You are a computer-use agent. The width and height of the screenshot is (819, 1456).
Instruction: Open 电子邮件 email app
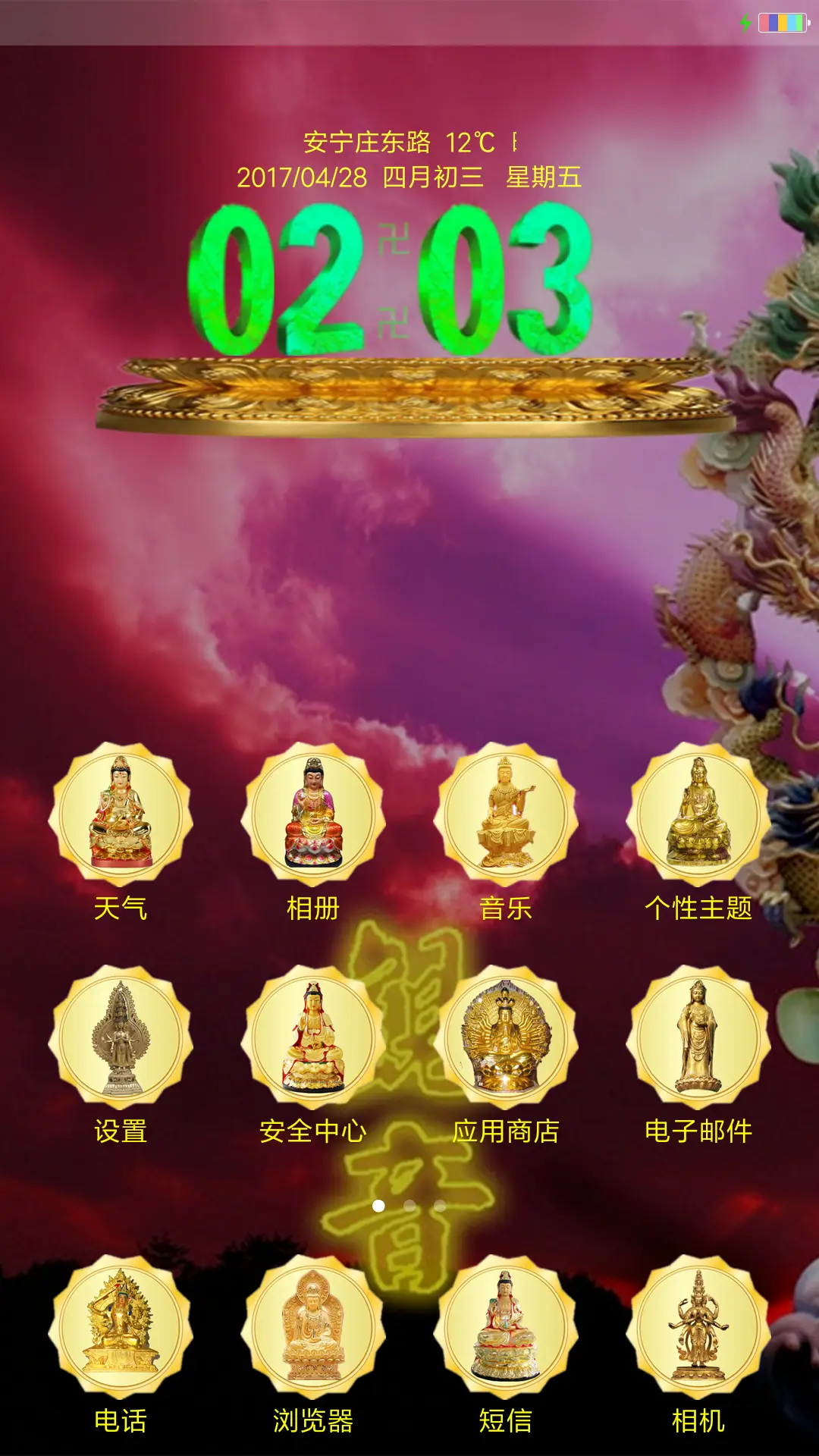[x=698, y=1036]
